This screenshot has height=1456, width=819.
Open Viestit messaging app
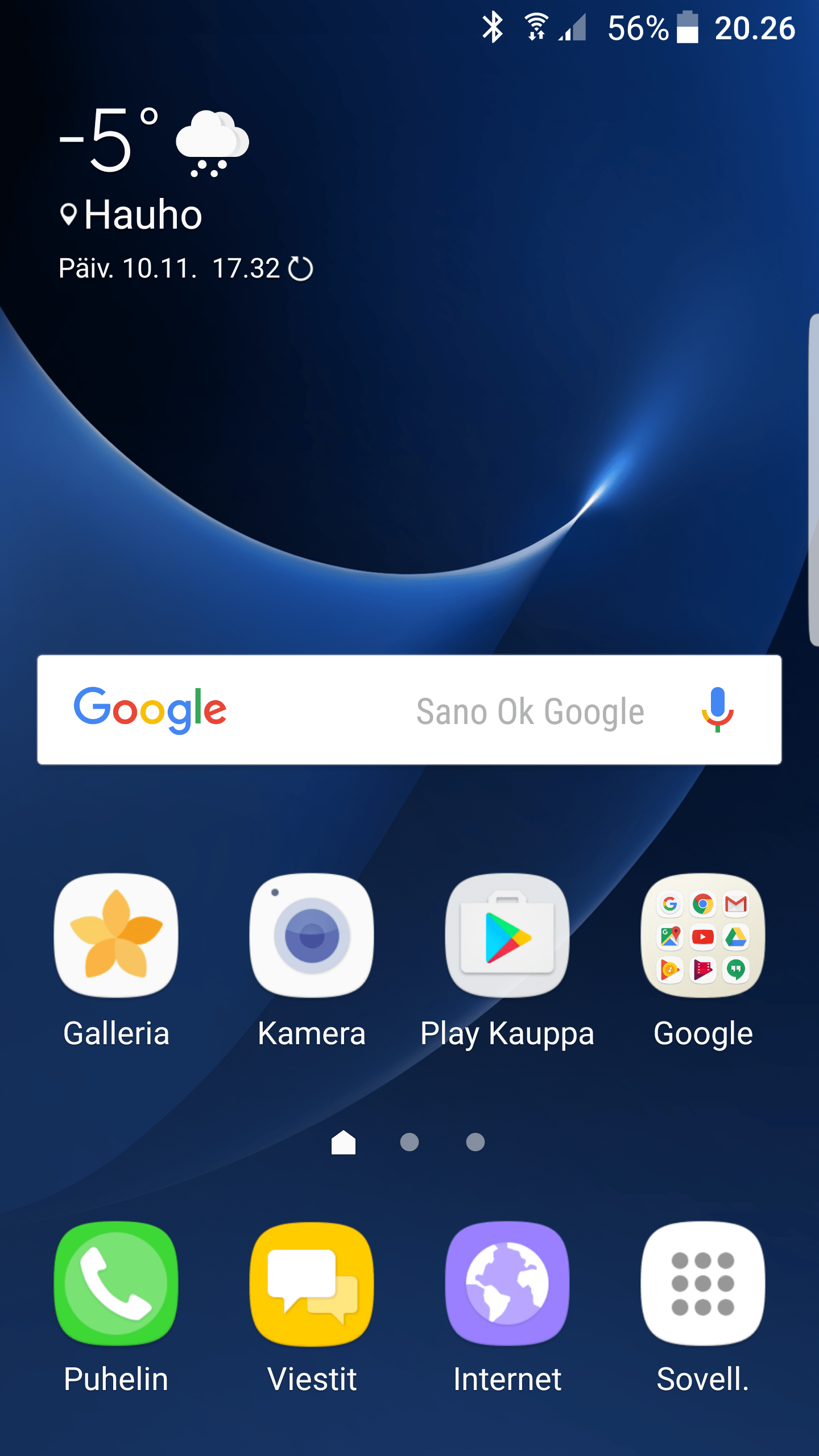click(x=312, y=1284)
